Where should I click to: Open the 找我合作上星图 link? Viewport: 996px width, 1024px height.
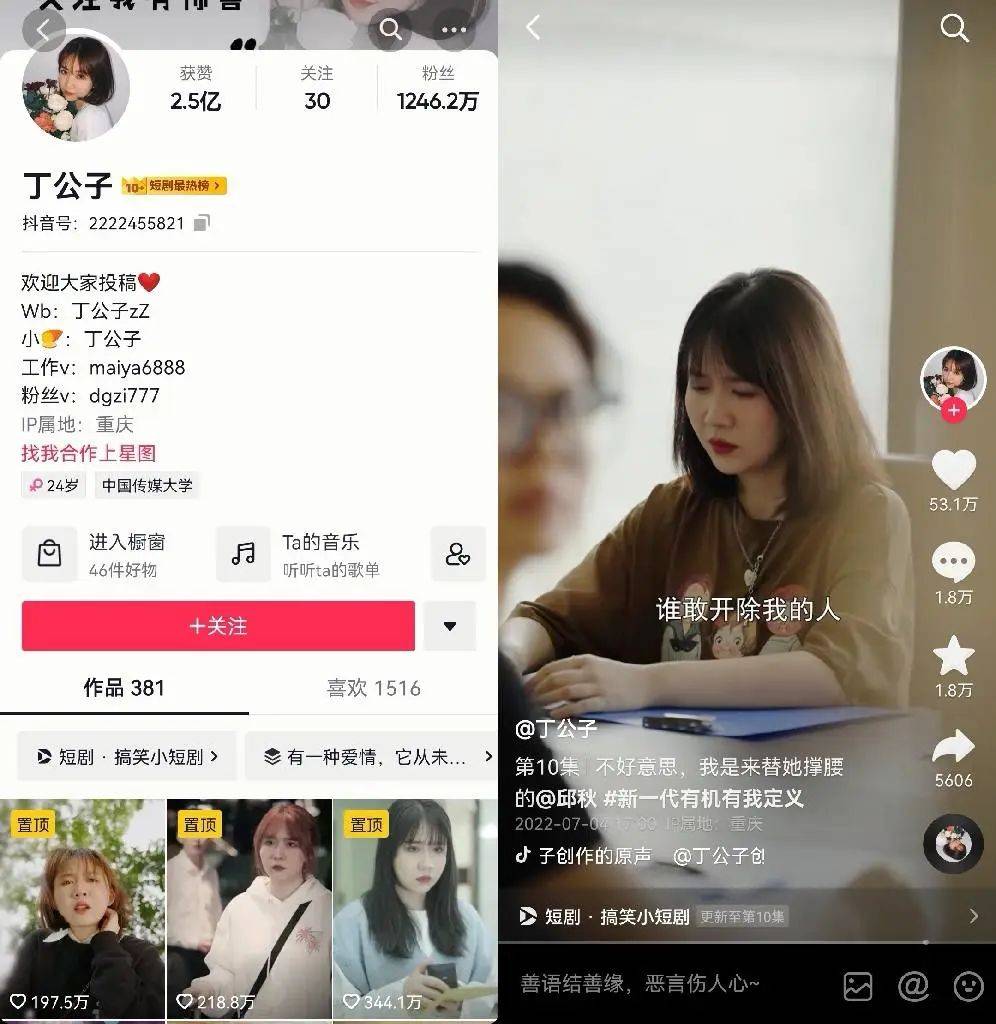[89, 453]
